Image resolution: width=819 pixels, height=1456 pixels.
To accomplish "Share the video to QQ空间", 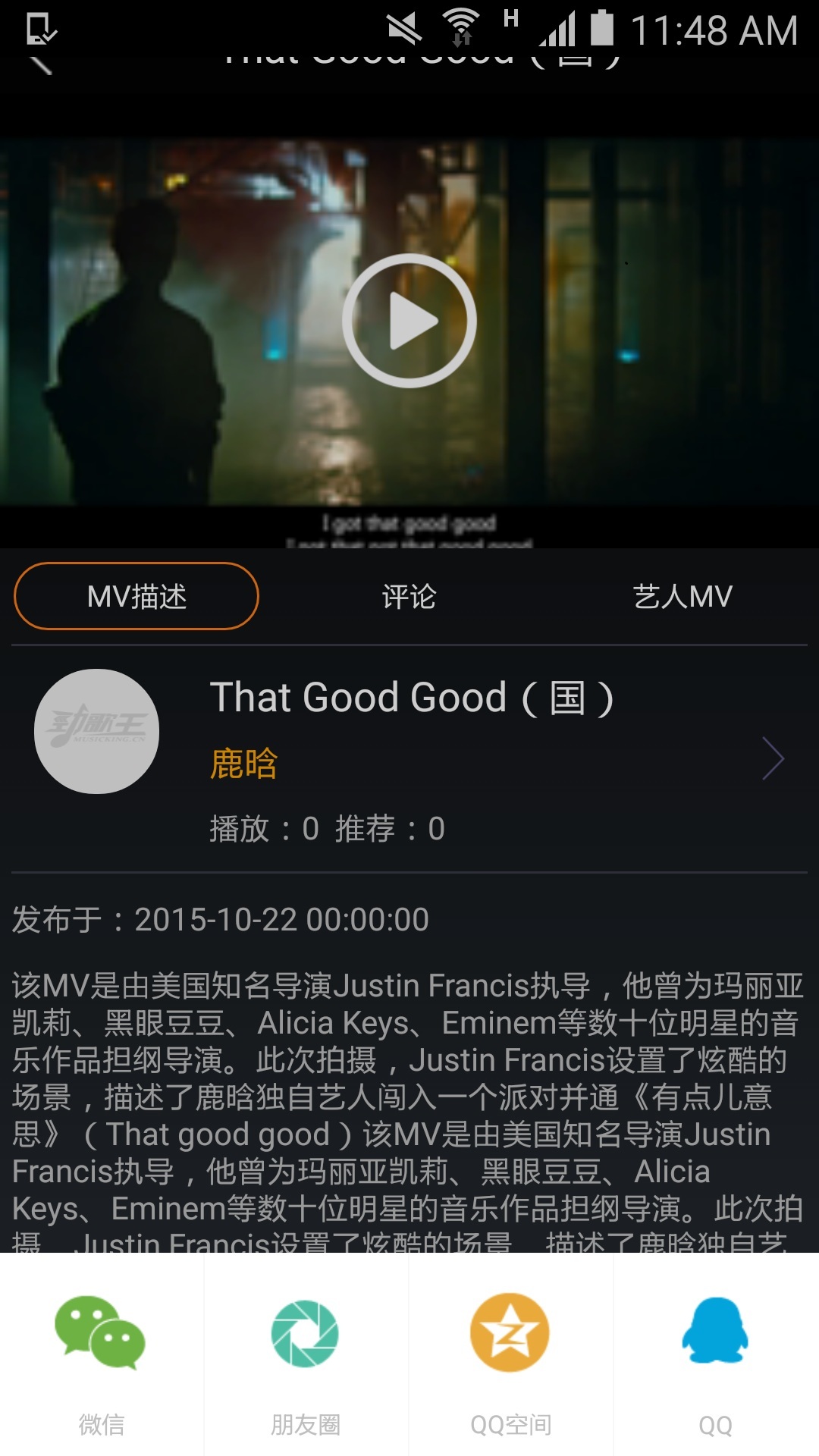I will pyautogui.click(x=510, y=1354).
